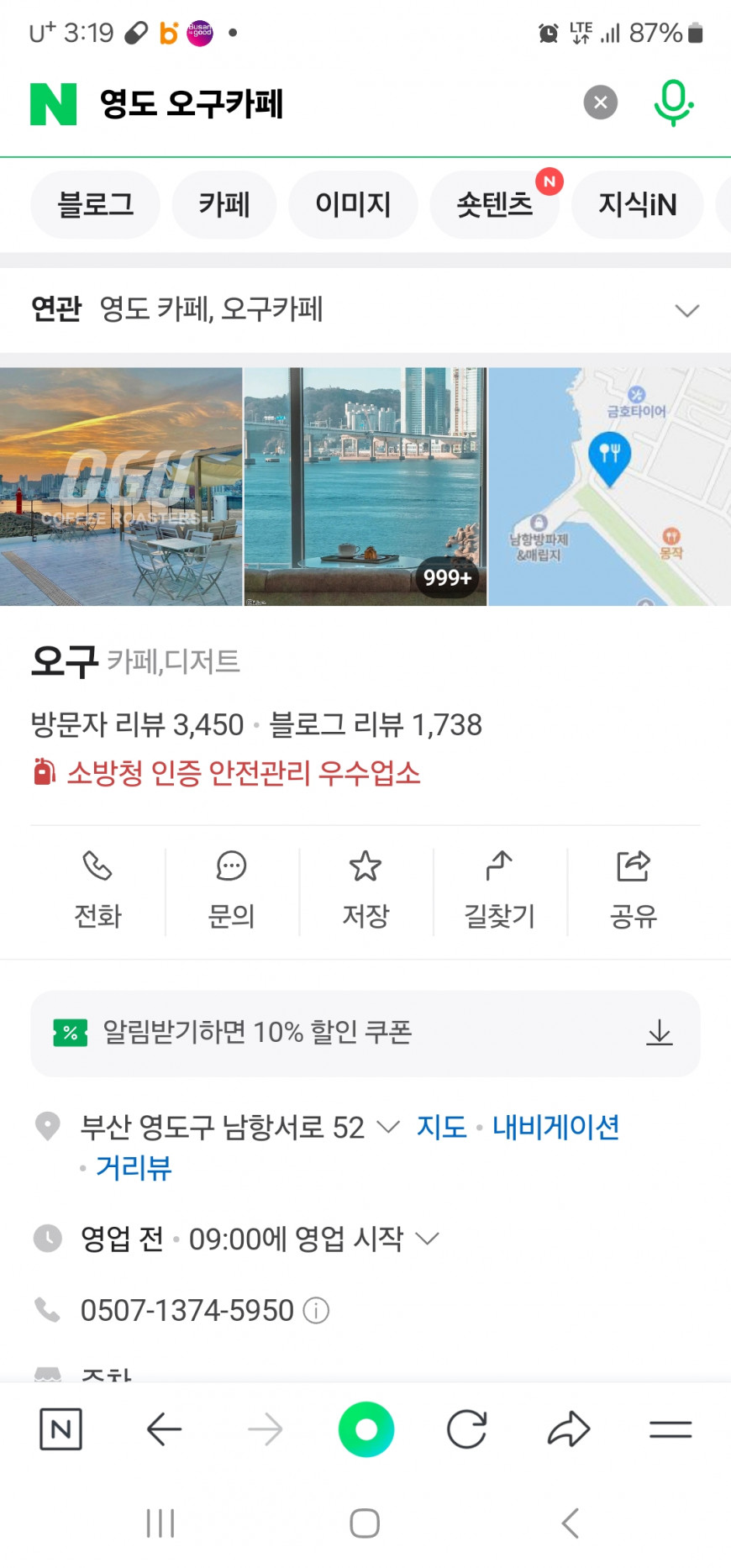This screenshot has height=1568, width=731.
Task: Start voice search with the microphone icon
Action: point(674,103)
